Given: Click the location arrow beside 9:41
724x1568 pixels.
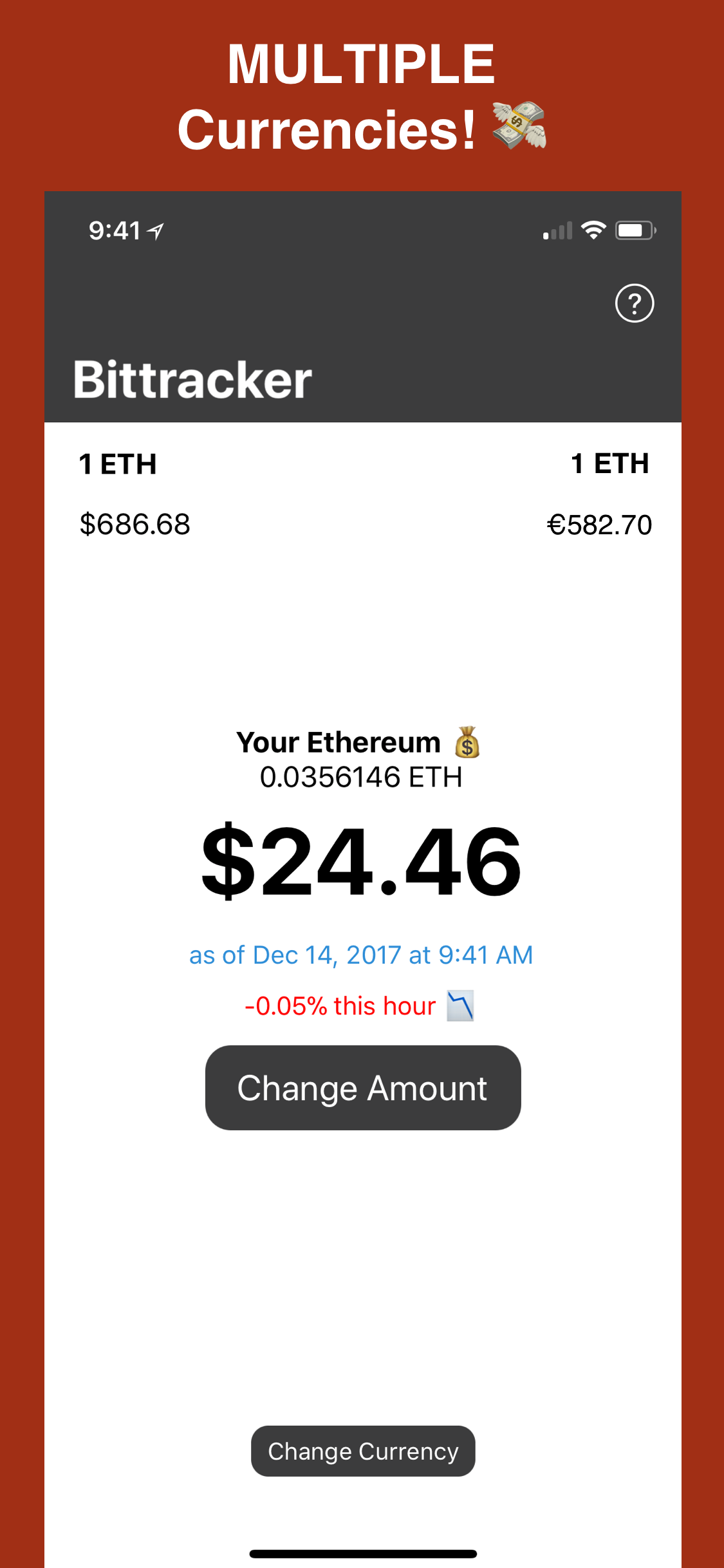Looking at the screenshot, I should (154, 230).
